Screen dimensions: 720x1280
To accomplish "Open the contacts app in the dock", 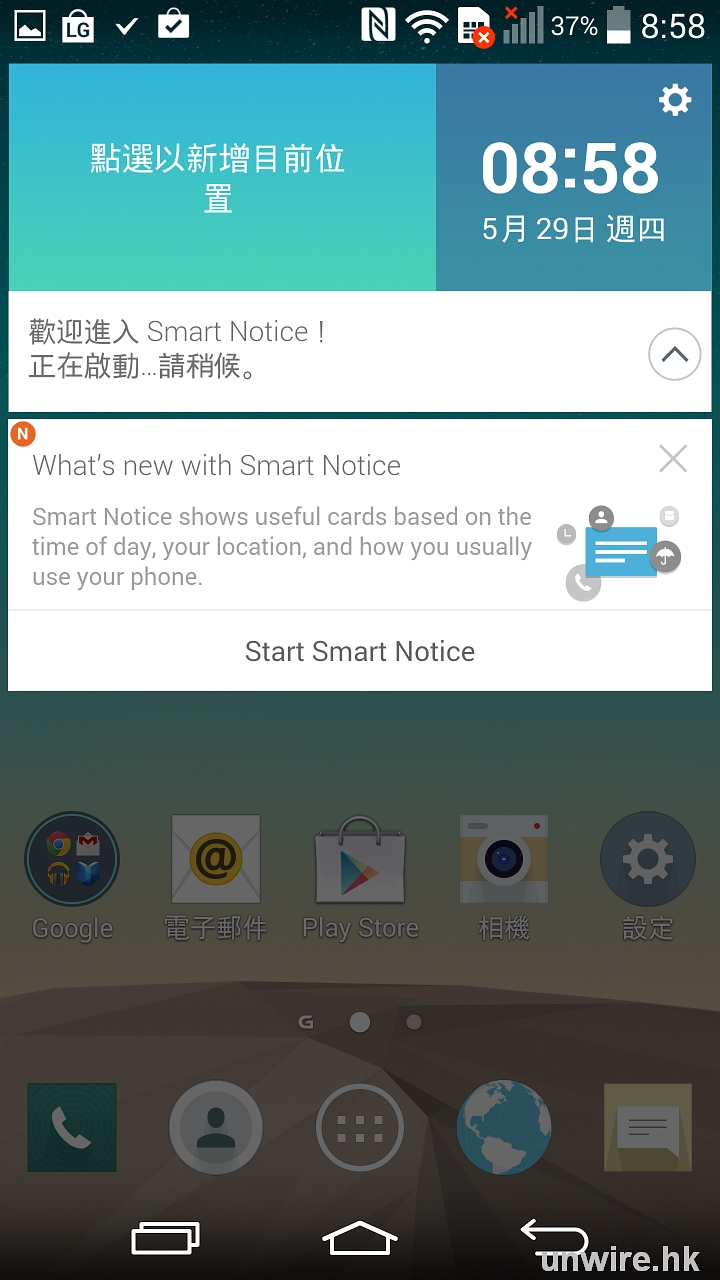I will pyautogui.click(x=216, y=1128).
